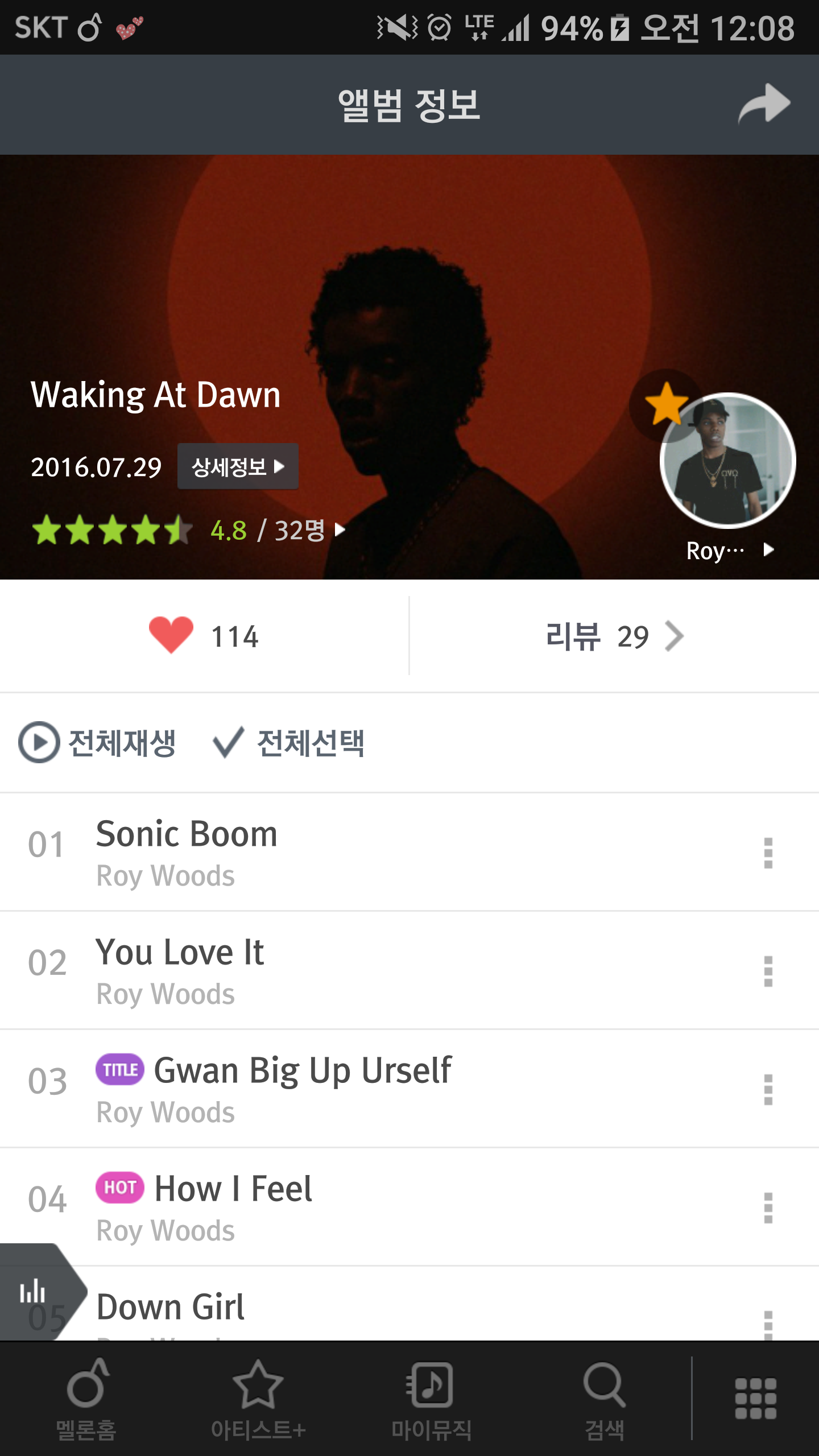The width and height of the screenshot is (819, 1456).
Task: Switch to the 마이뮤직 tab
Action: pos(431,1399)
